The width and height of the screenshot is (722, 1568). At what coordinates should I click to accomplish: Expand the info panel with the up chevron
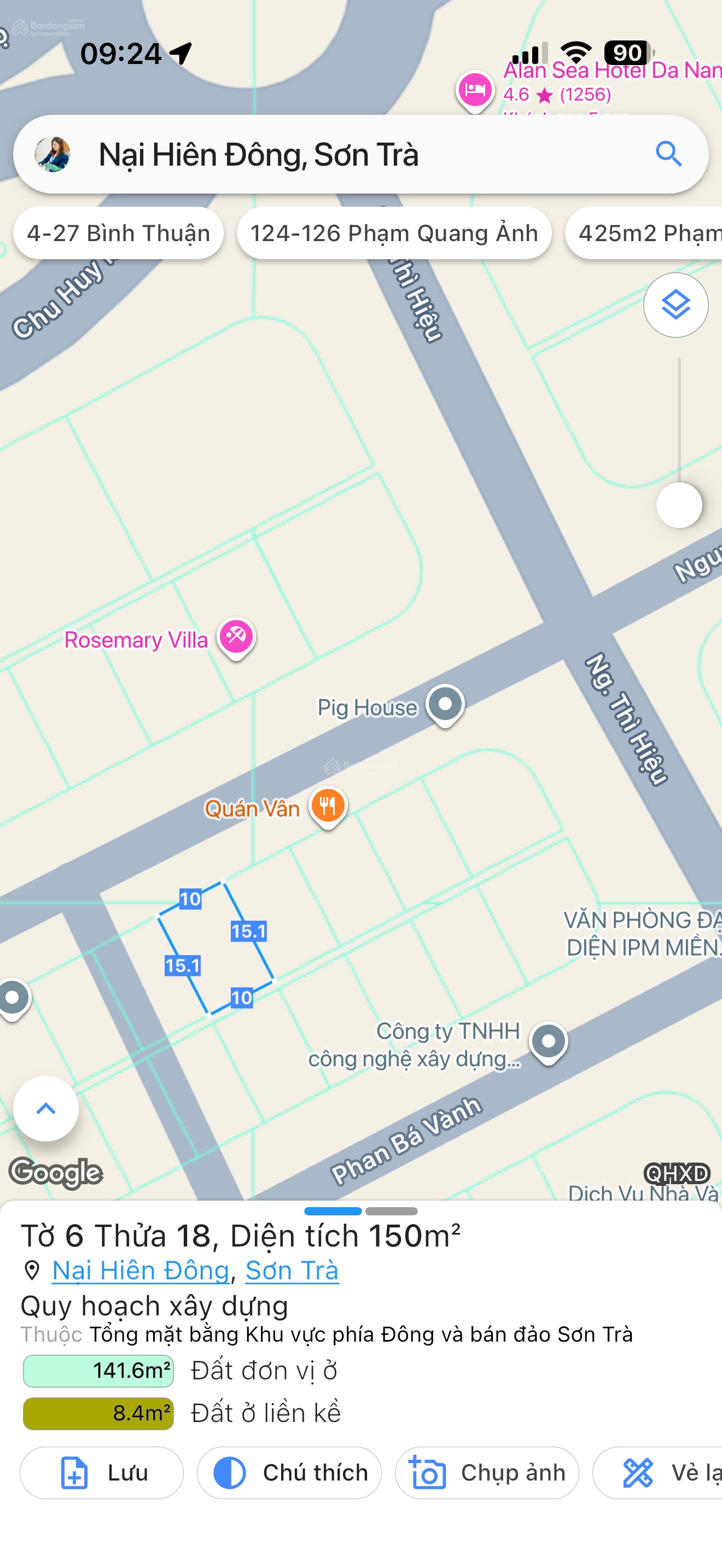[46, 1108]
